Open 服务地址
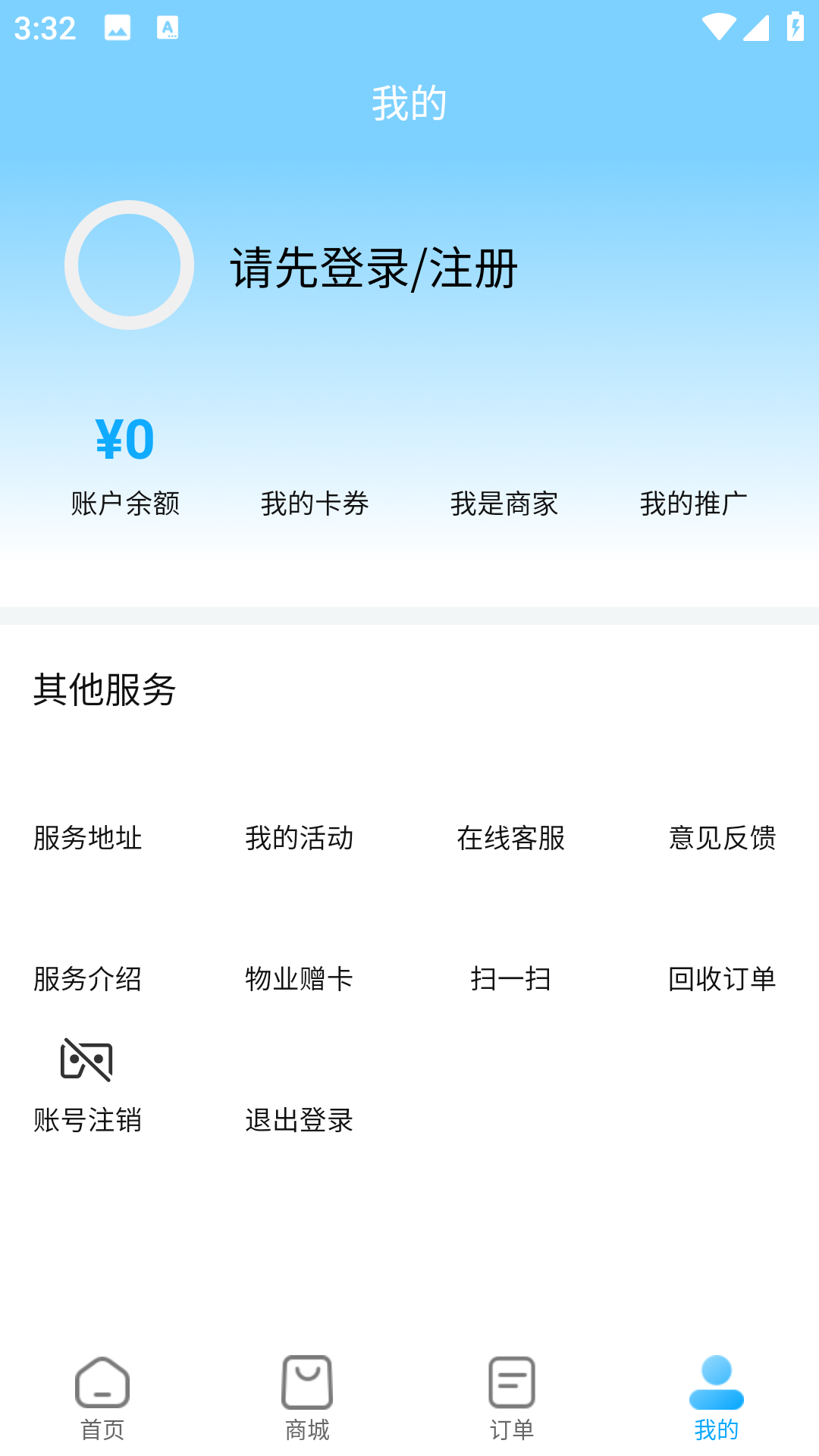819x1456 pixels. coord(88,837)
